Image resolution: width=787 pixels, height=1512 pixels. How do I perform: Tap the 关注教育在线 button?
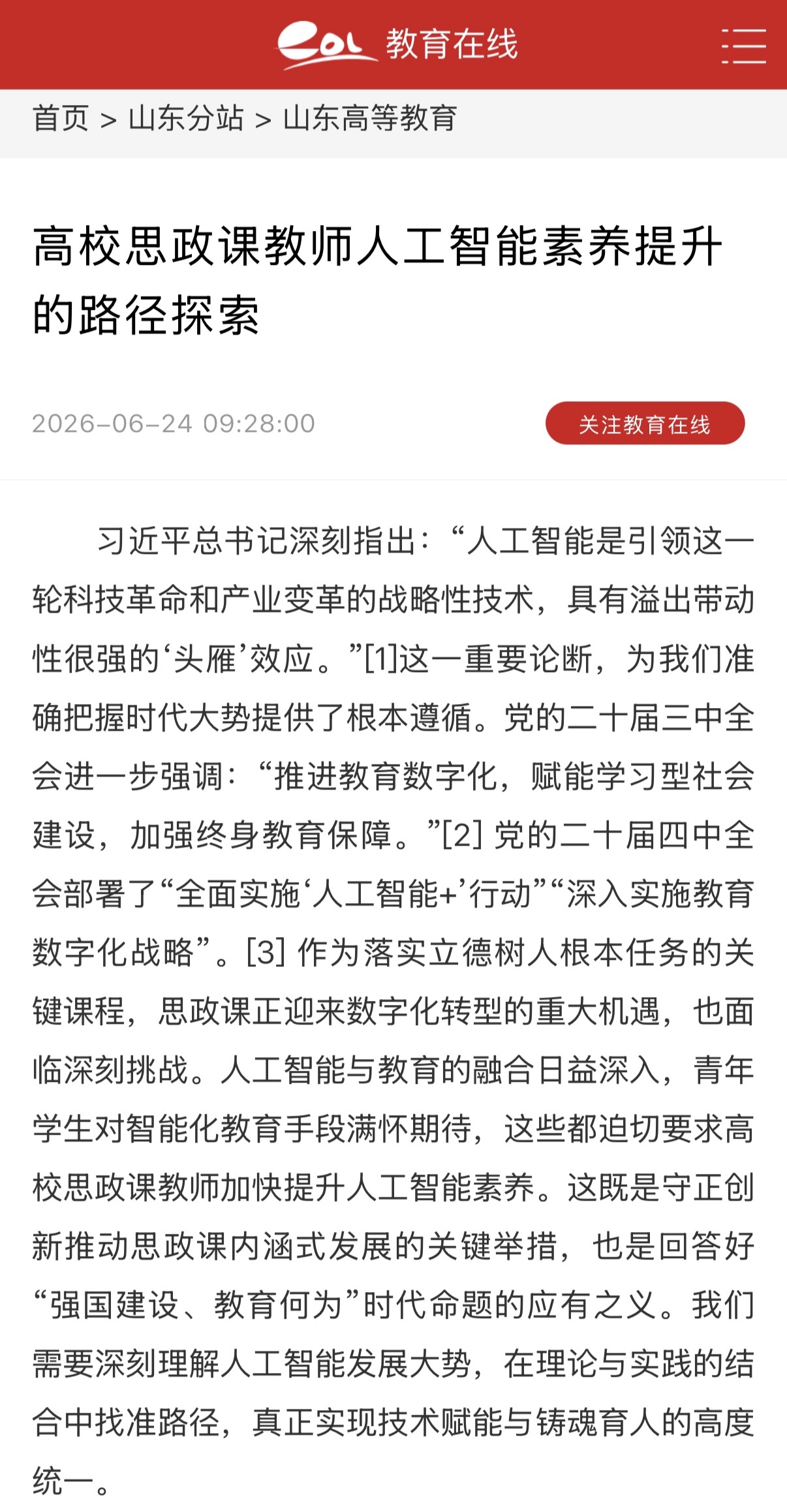645,424
